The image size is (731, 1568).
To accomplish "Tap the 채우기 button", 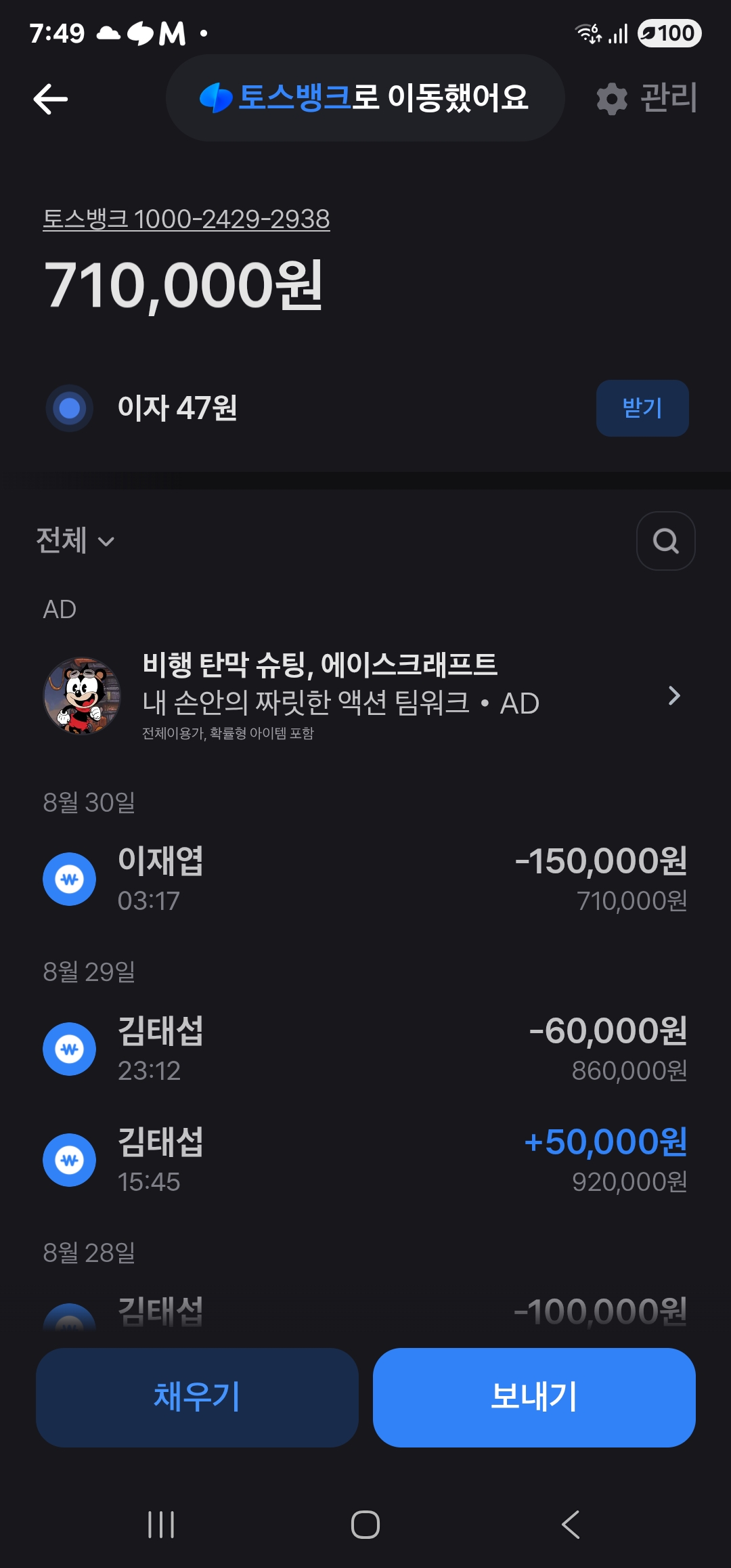I will click(197, 1397).
